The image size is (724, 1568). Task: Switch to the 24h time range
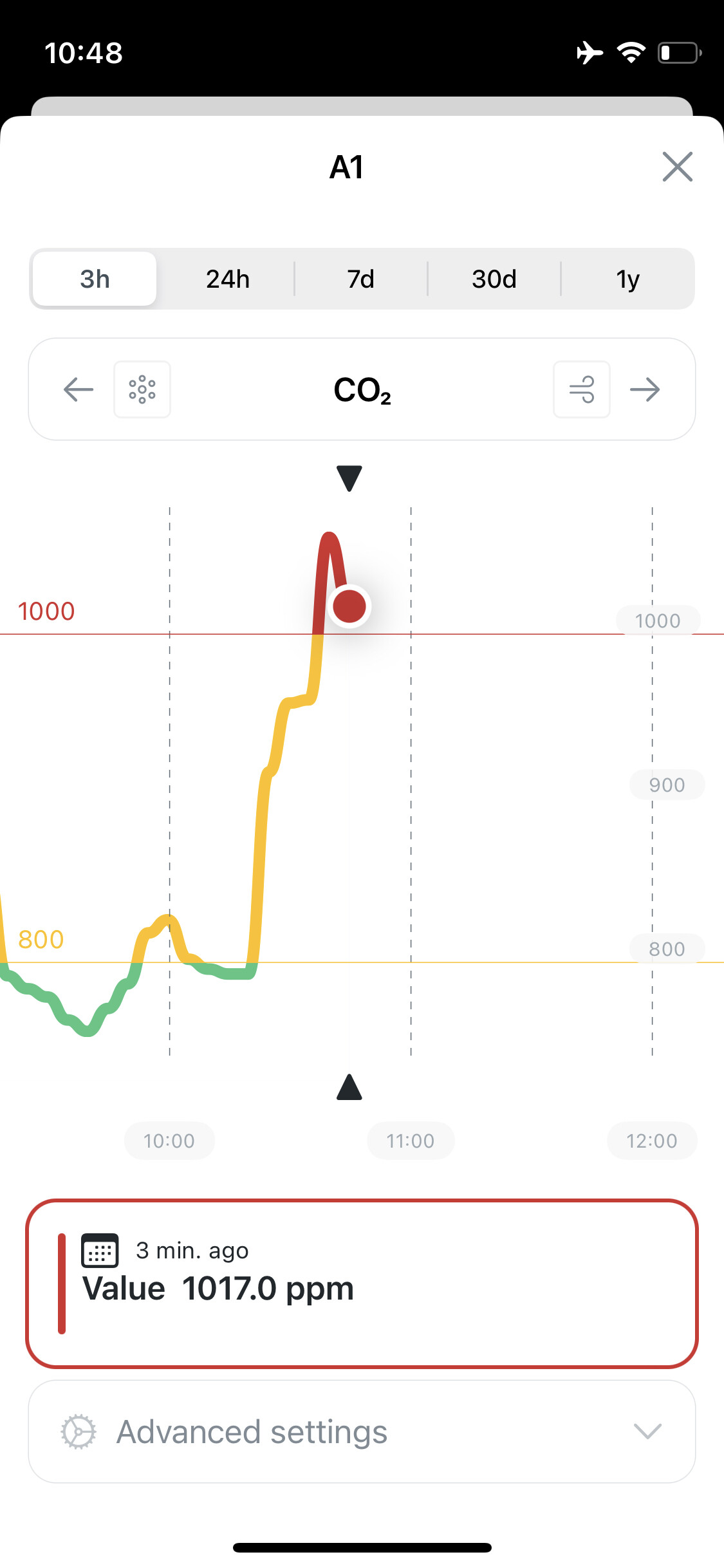coord(228,279)
